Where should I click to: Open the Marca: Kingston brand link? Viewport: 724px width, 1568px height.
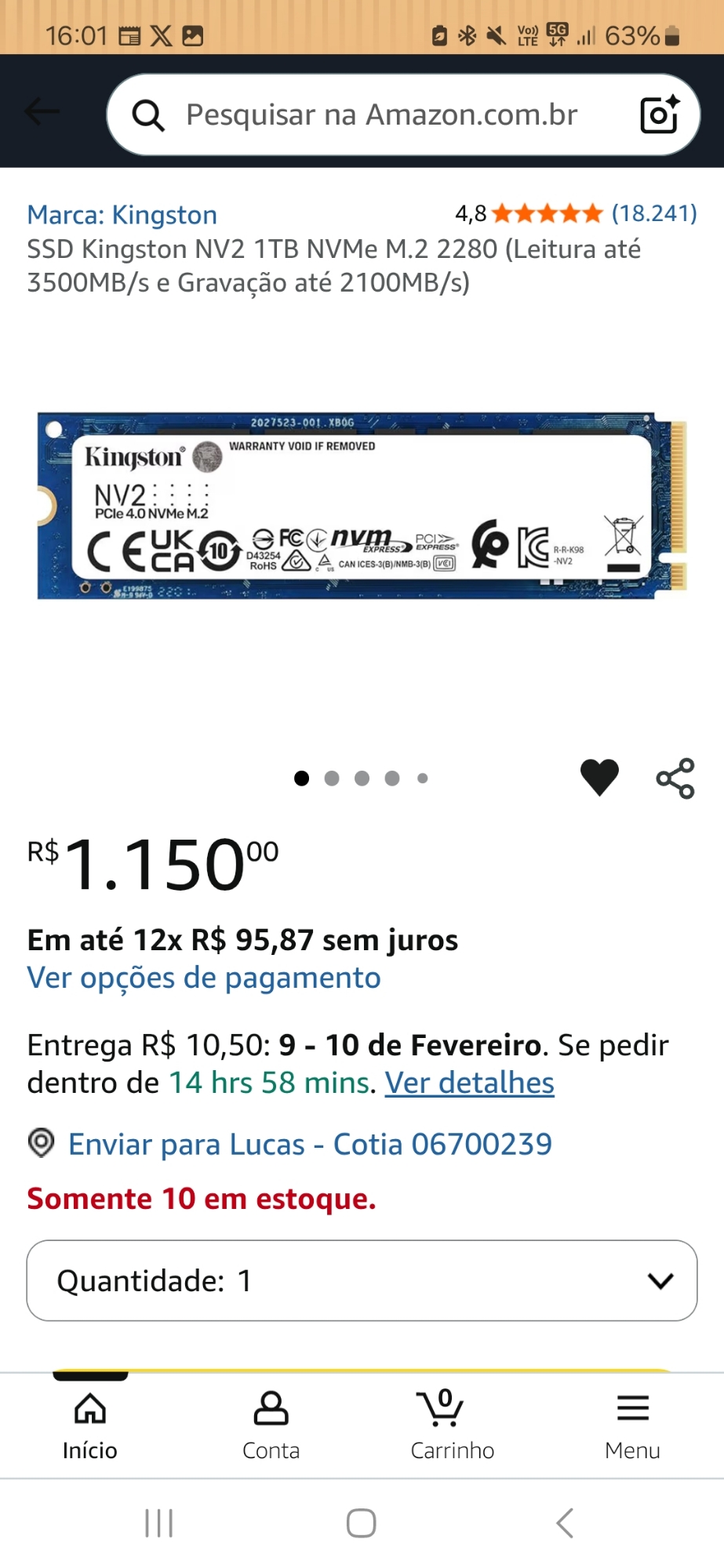122,215
